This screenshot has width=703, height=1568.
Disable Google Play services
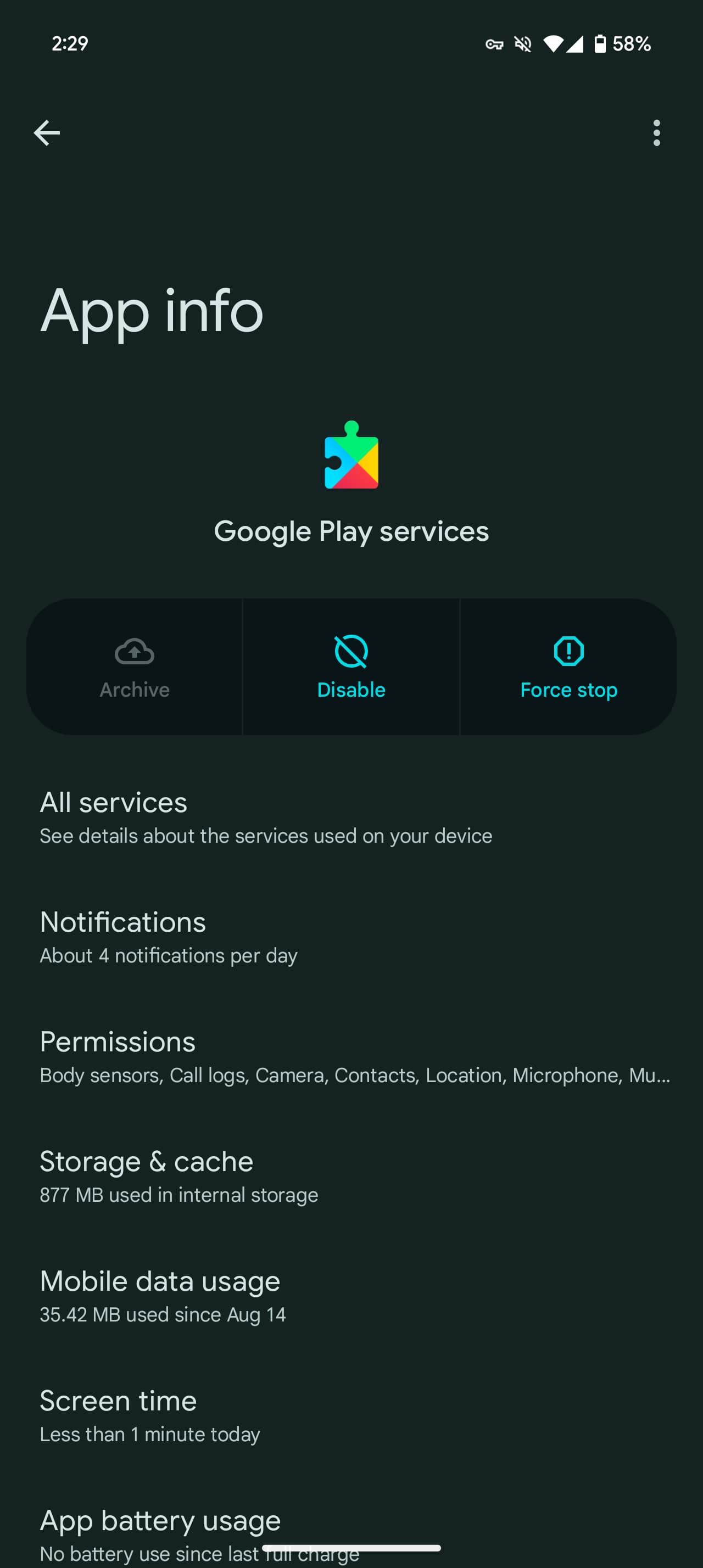pyautogui.click(x=351, y=667)
